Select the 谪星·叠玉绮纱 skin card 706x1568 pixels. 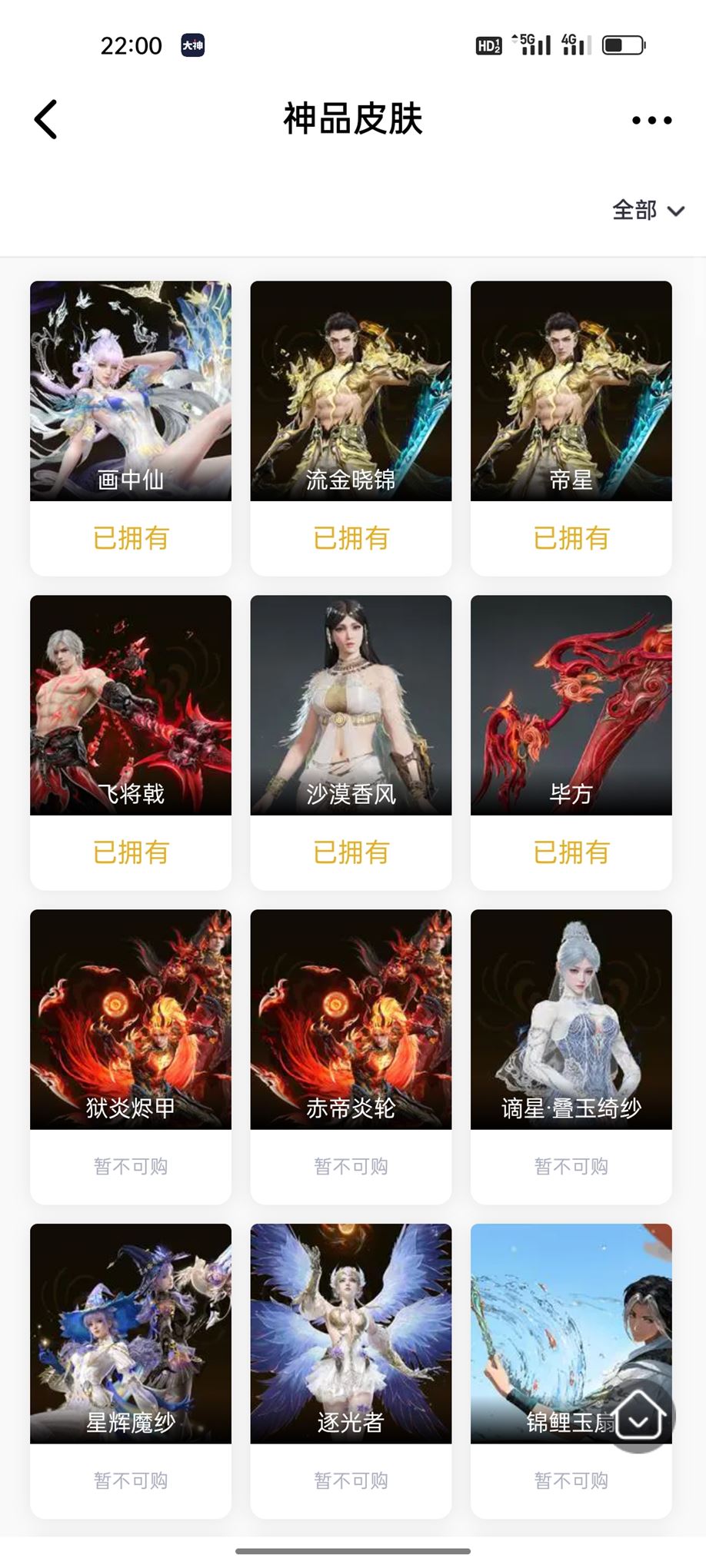(571, 1019)
